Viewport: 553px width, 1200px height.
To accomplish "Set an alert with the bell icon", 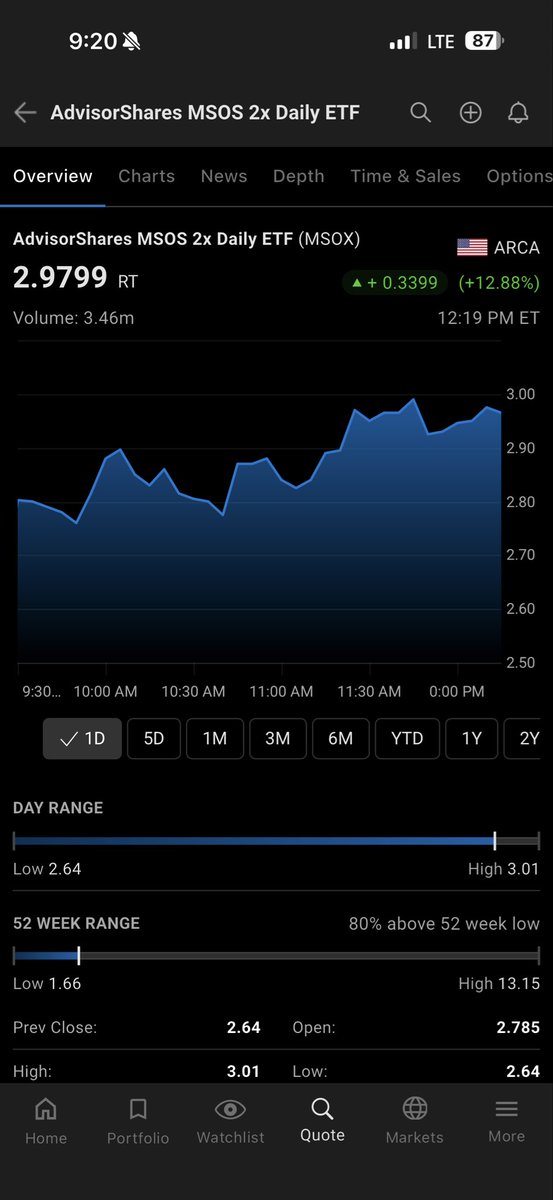I will coord(518,113).
